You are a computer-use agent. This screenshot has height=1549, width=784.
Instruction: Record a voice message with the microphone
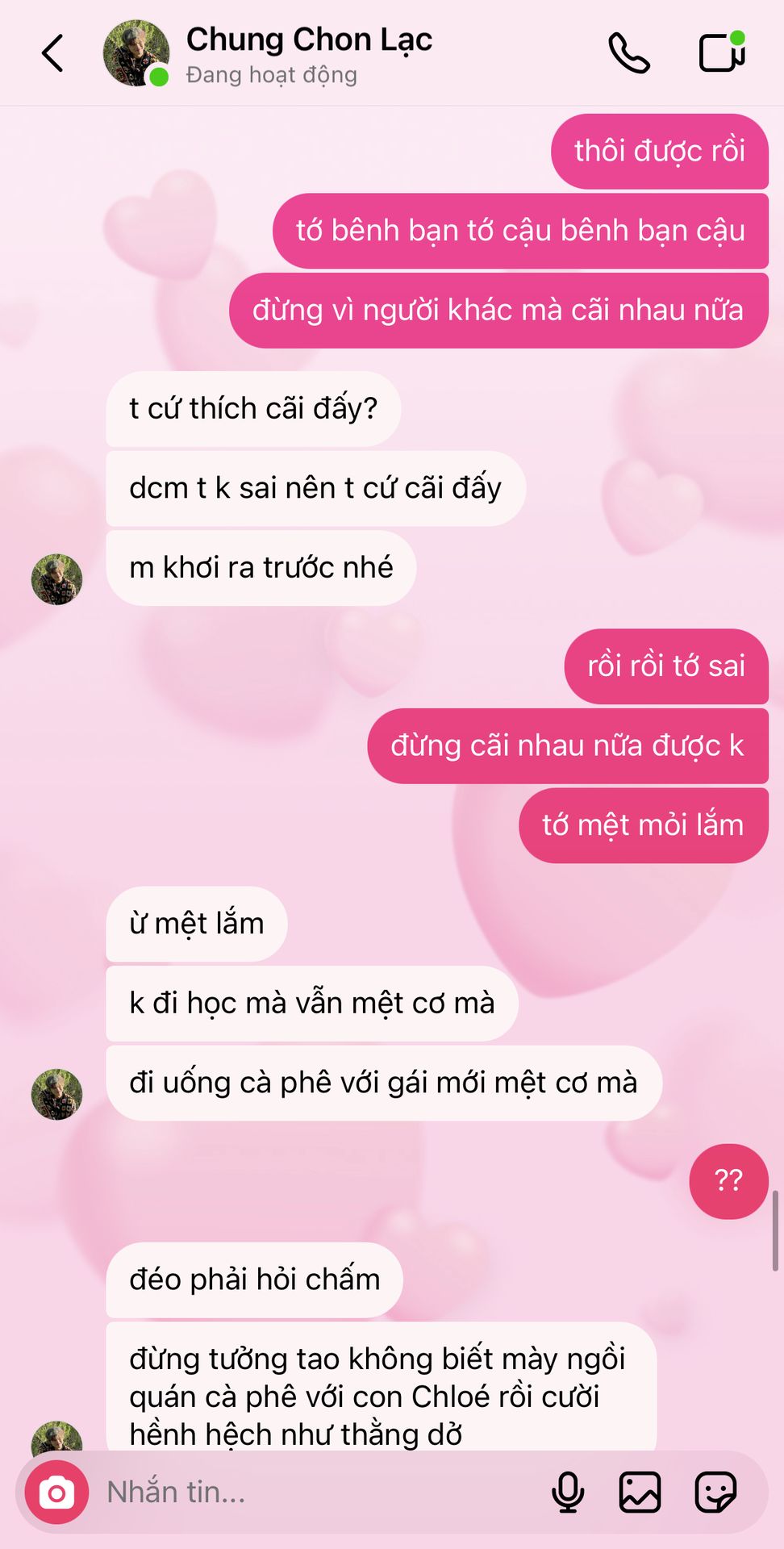tap(568, 1492)
